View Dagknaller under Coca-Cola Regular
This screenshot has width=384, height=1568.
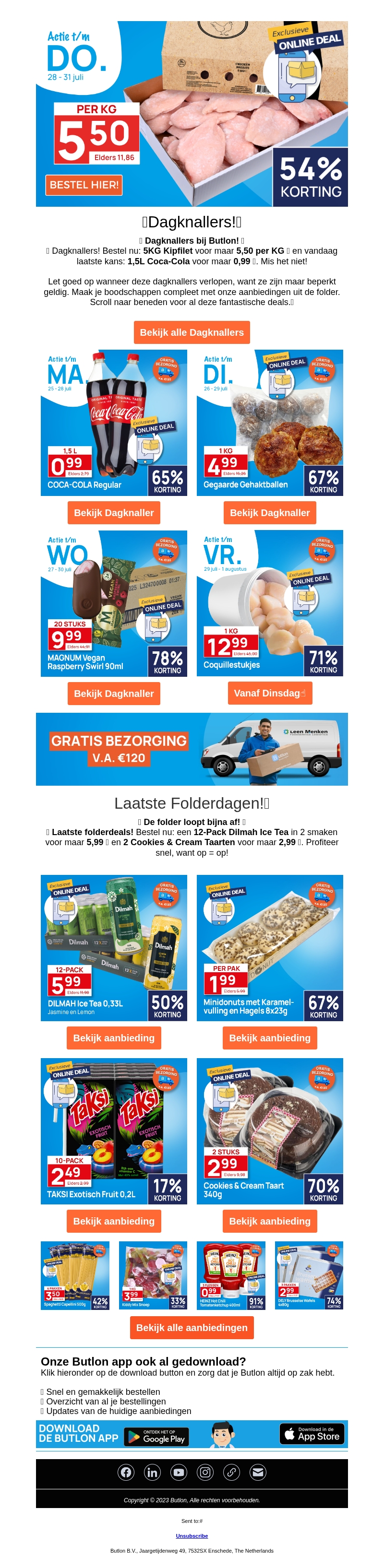(x=113, y=513)
